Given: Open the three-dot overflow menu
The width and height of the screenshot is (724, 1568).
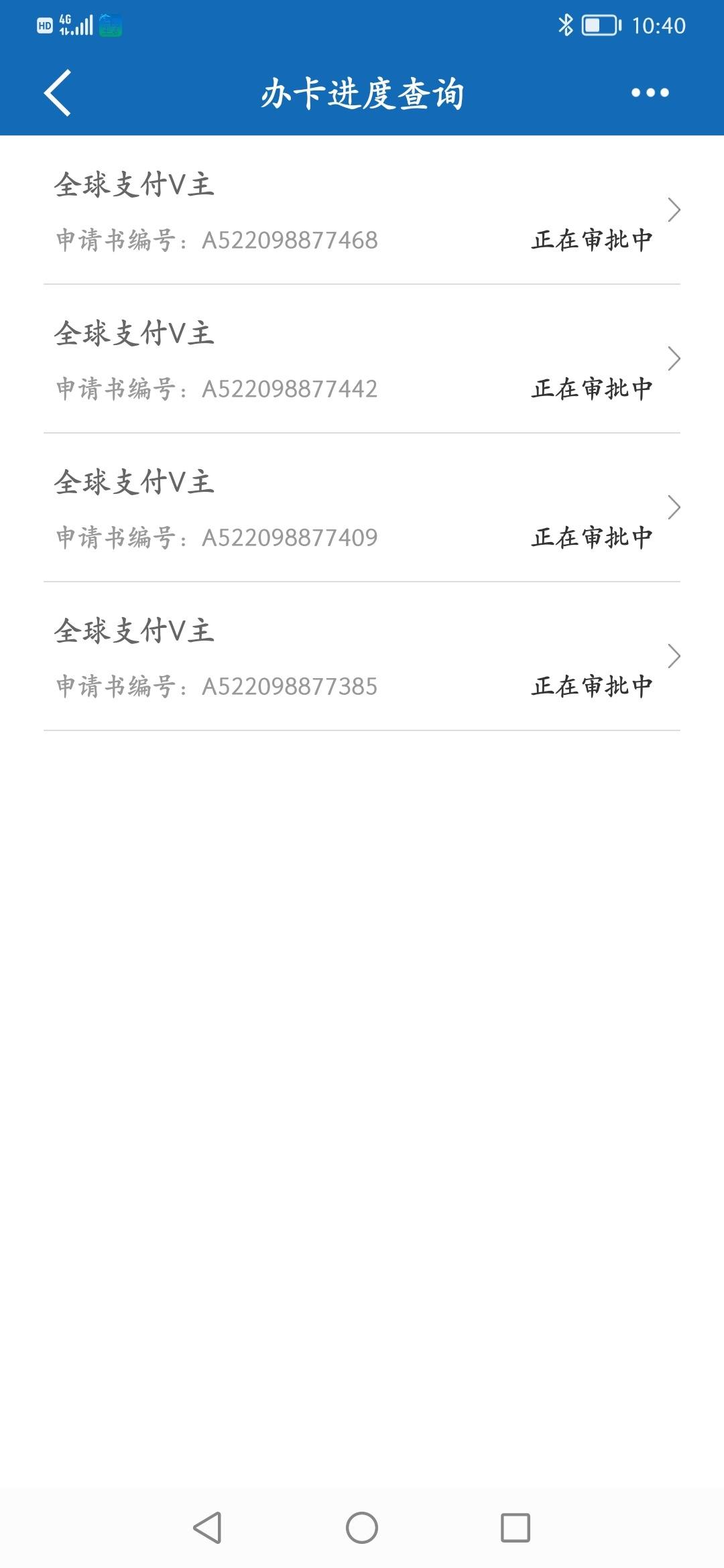Looking at the screenshot, I should tap(650, 92).
